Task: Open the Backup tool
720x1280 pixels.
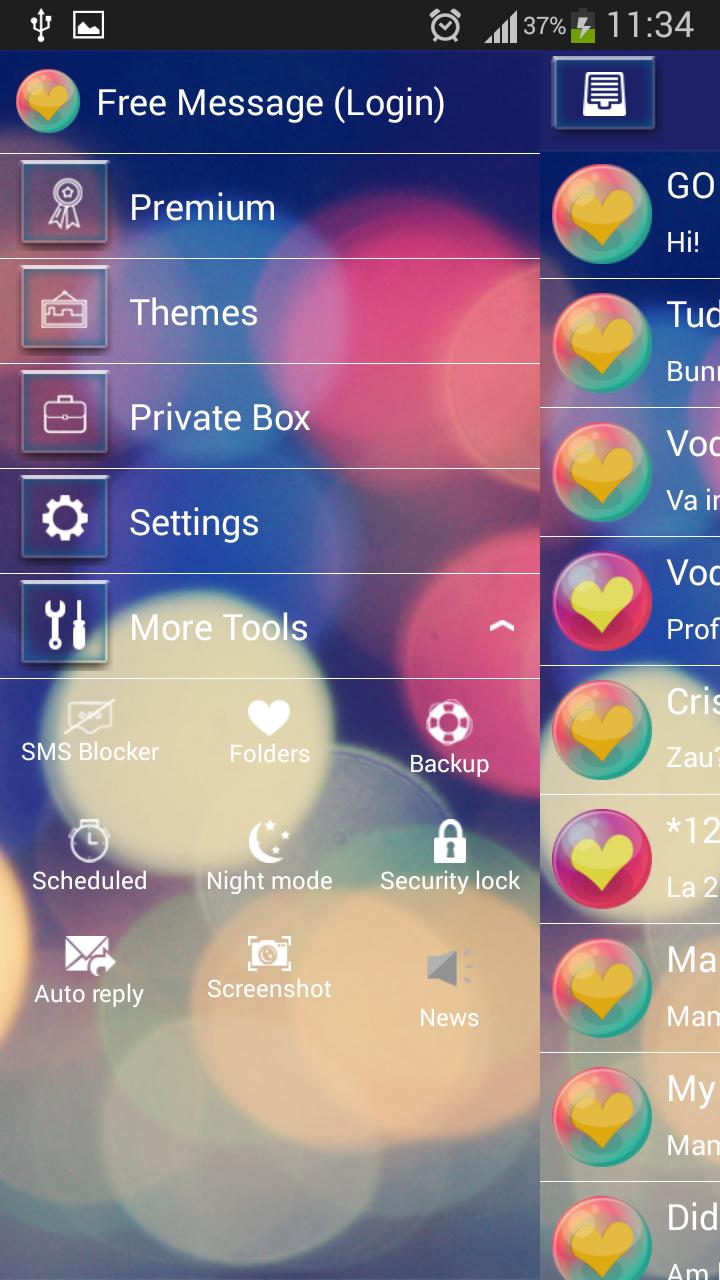Action: [x=449, y=740]
